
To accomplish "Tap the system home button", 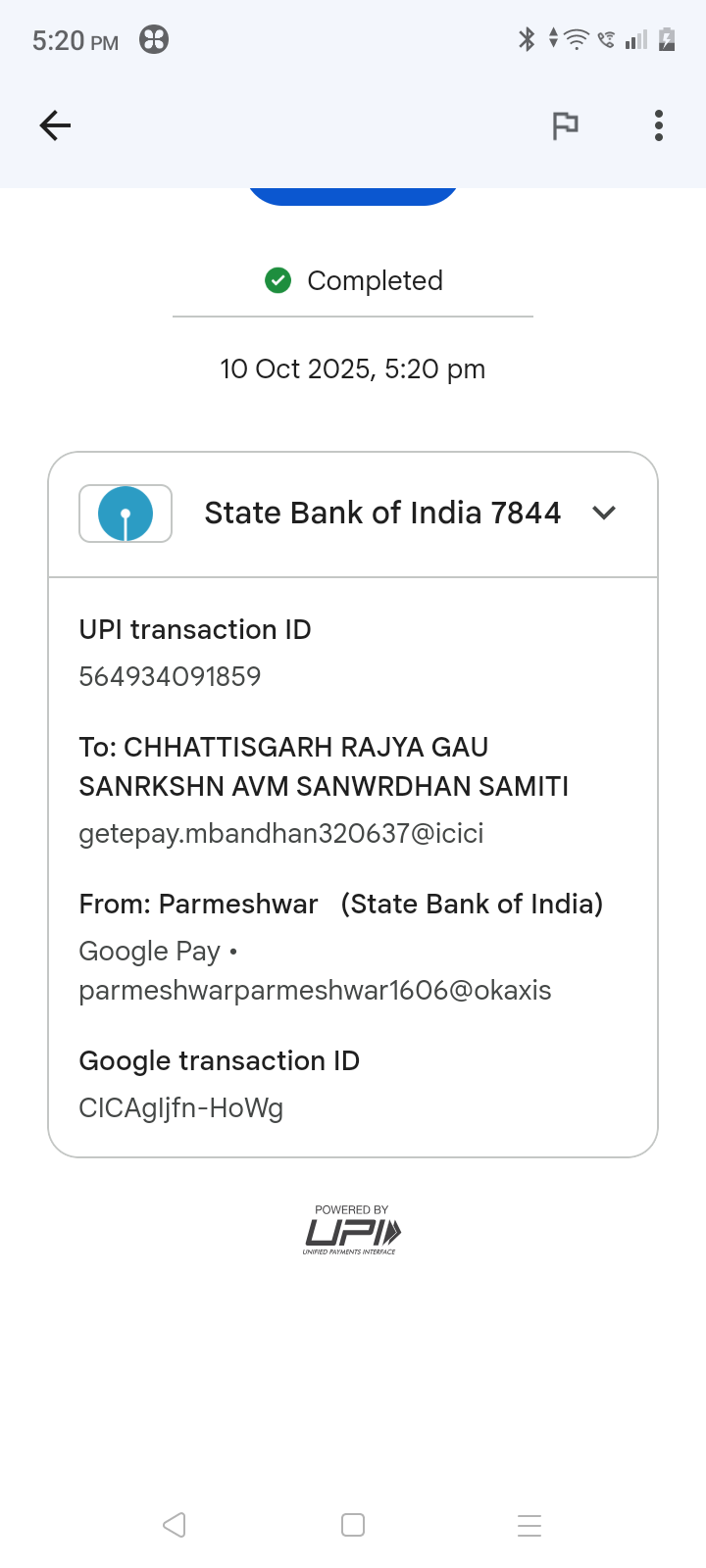I will (x=353, y=1525).
